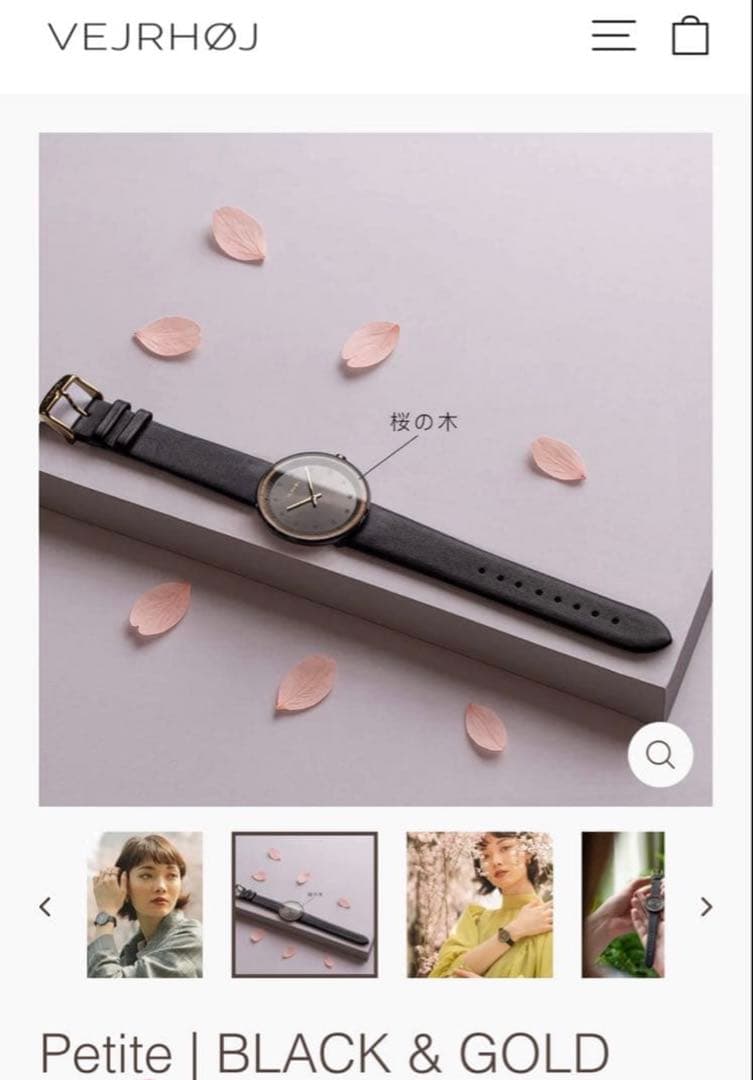The image size is (753, 1080).
Task: Show previous thumbnails with left arrow
Action: [x=45, y=906]
